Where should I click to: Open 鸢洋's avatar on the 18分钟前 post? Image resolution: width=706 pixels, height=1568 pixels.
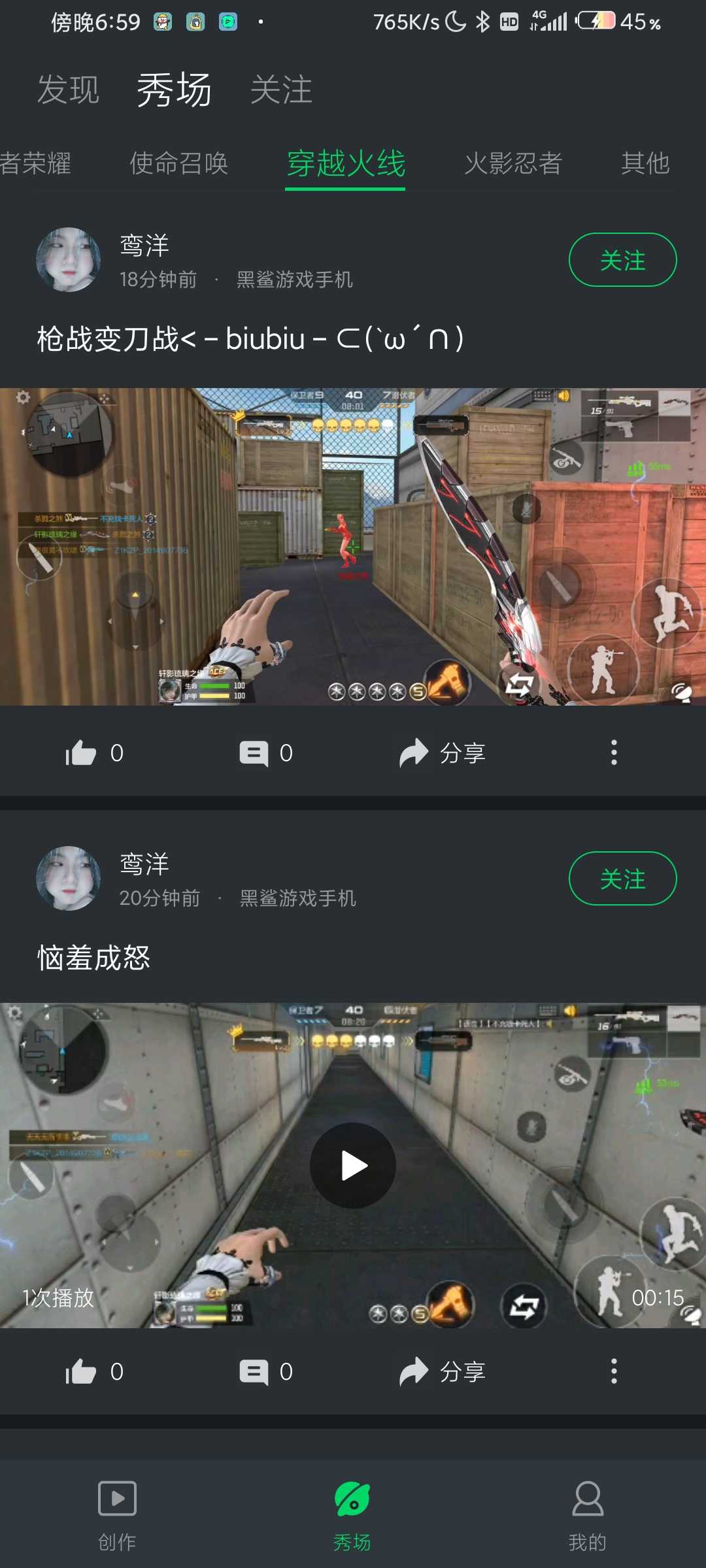tap(68, 259)
